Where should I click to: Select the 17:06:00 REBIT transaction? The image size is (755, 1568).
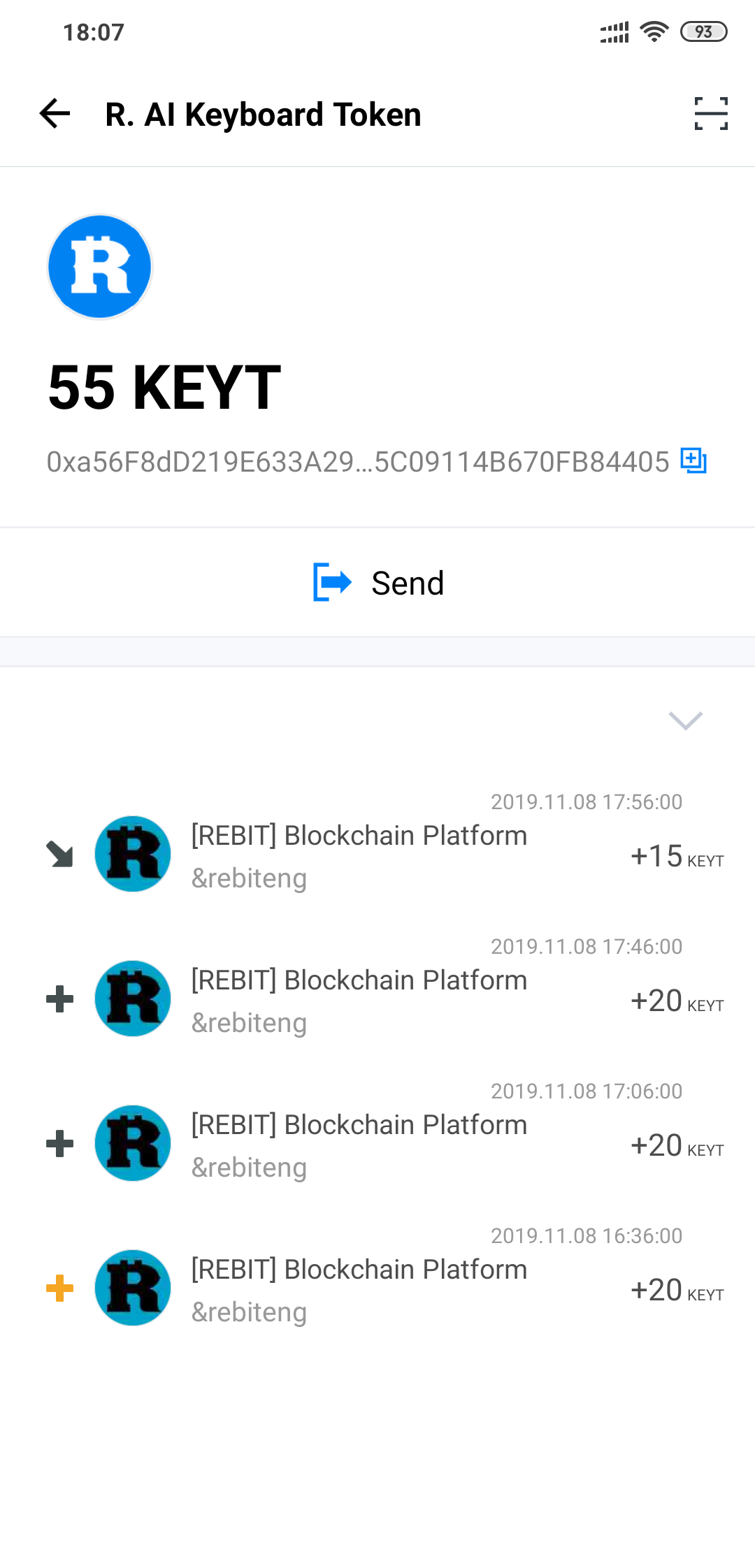(x=377, y=1143)
